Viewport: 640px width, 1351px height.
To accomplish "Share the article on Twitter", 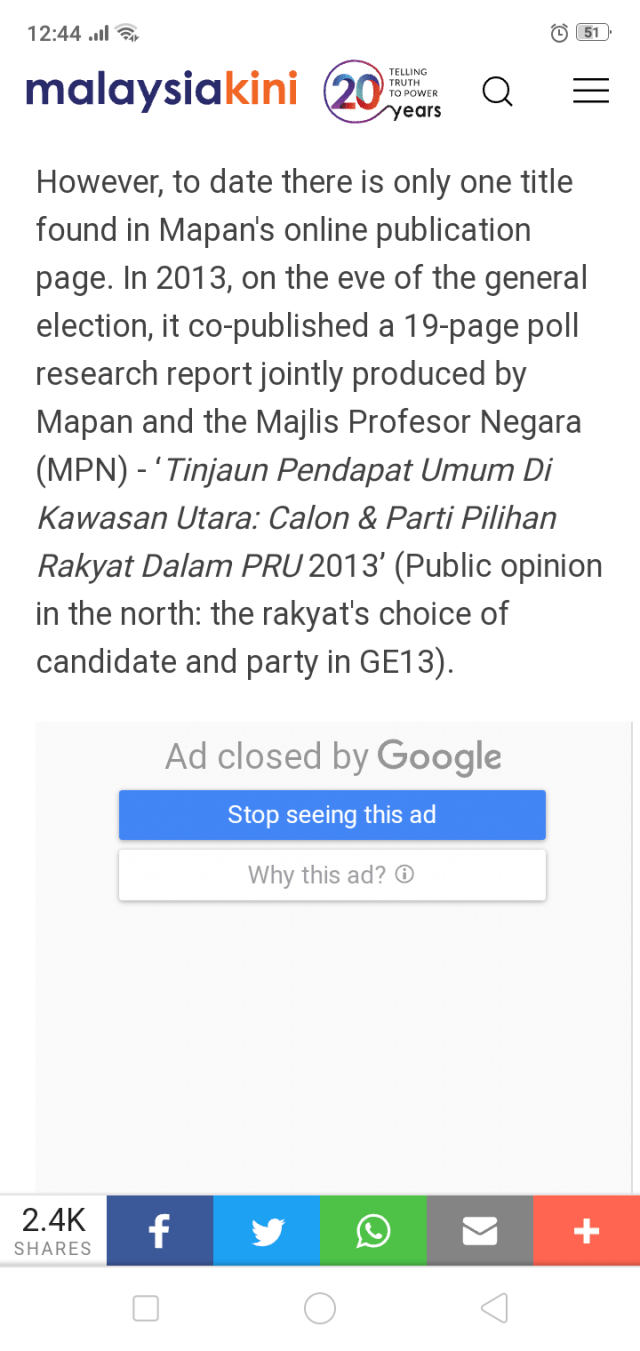I will coord(267,1231).
